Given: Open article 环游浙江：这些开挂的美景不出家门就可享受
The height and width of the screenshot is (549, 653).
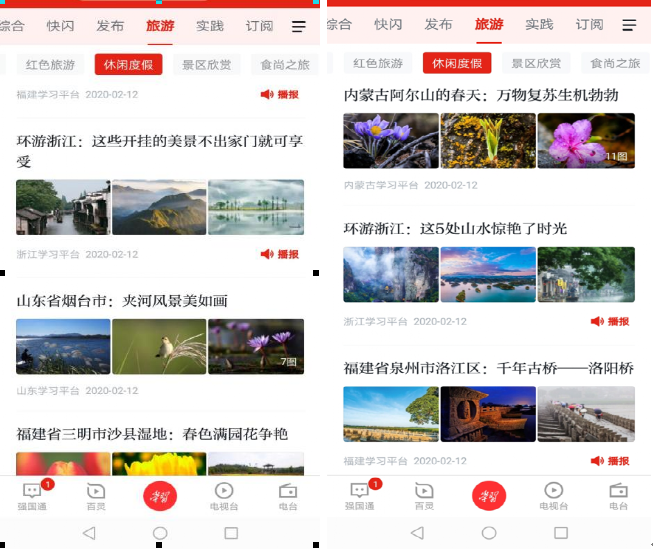Looking at the screenshot, I should coord(159,151).
